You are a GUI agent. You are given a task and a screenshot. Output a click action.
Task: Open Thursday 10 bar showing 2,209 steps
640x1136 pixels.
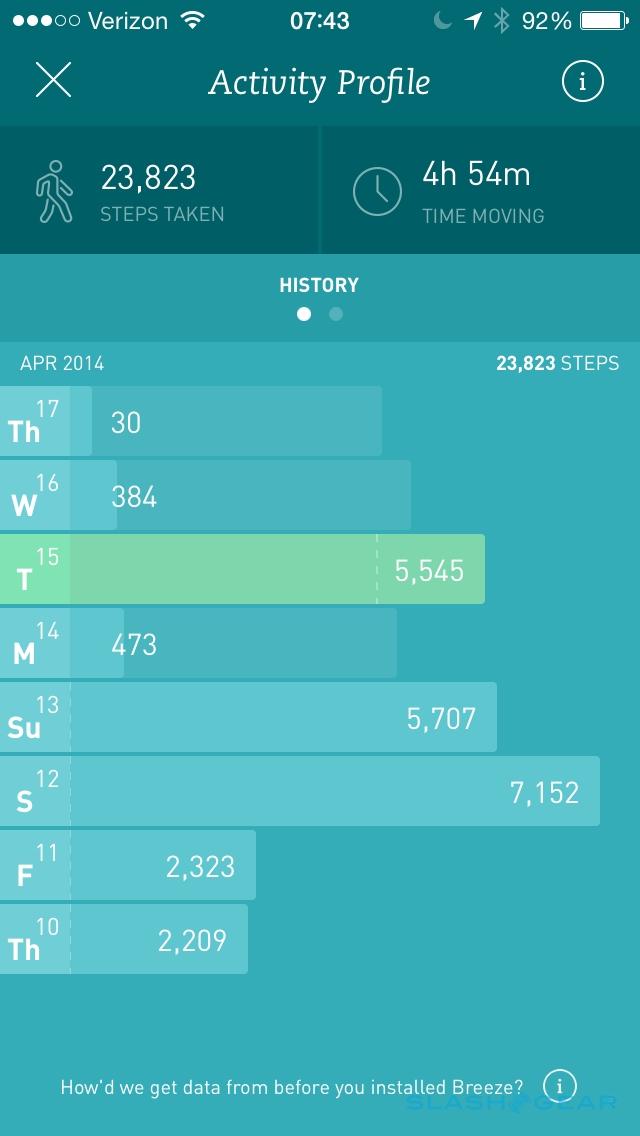[x=124, y=939]
